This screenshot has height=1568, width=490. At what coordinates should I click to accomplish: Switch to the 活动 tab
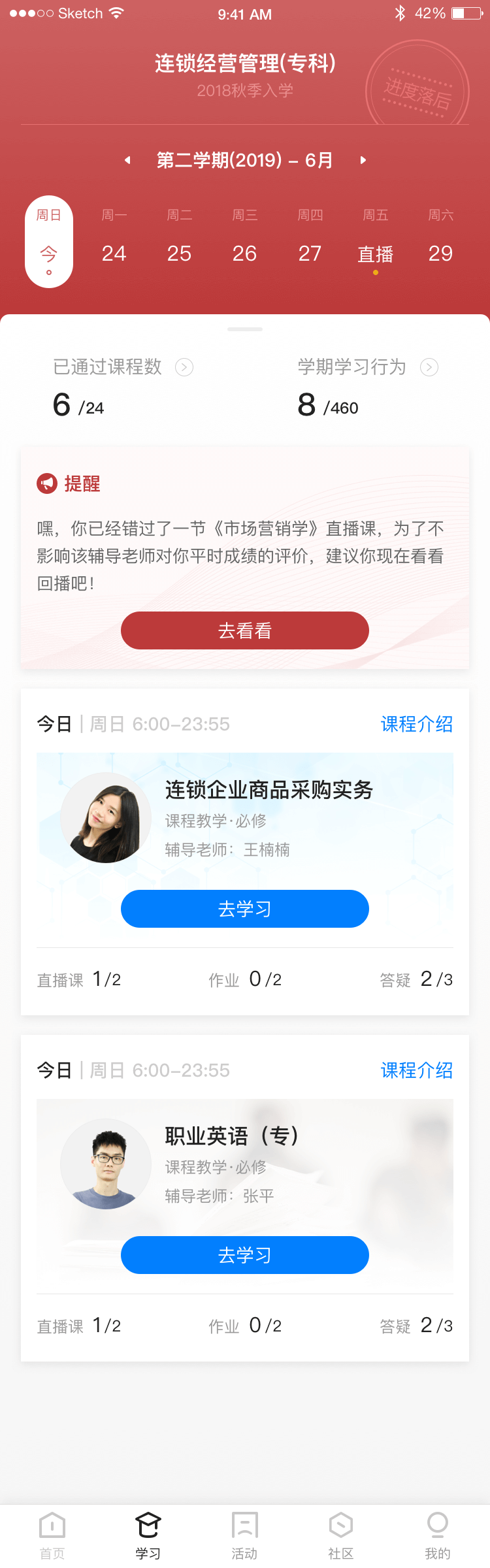pyautogui.click(x=245, y=1535)
